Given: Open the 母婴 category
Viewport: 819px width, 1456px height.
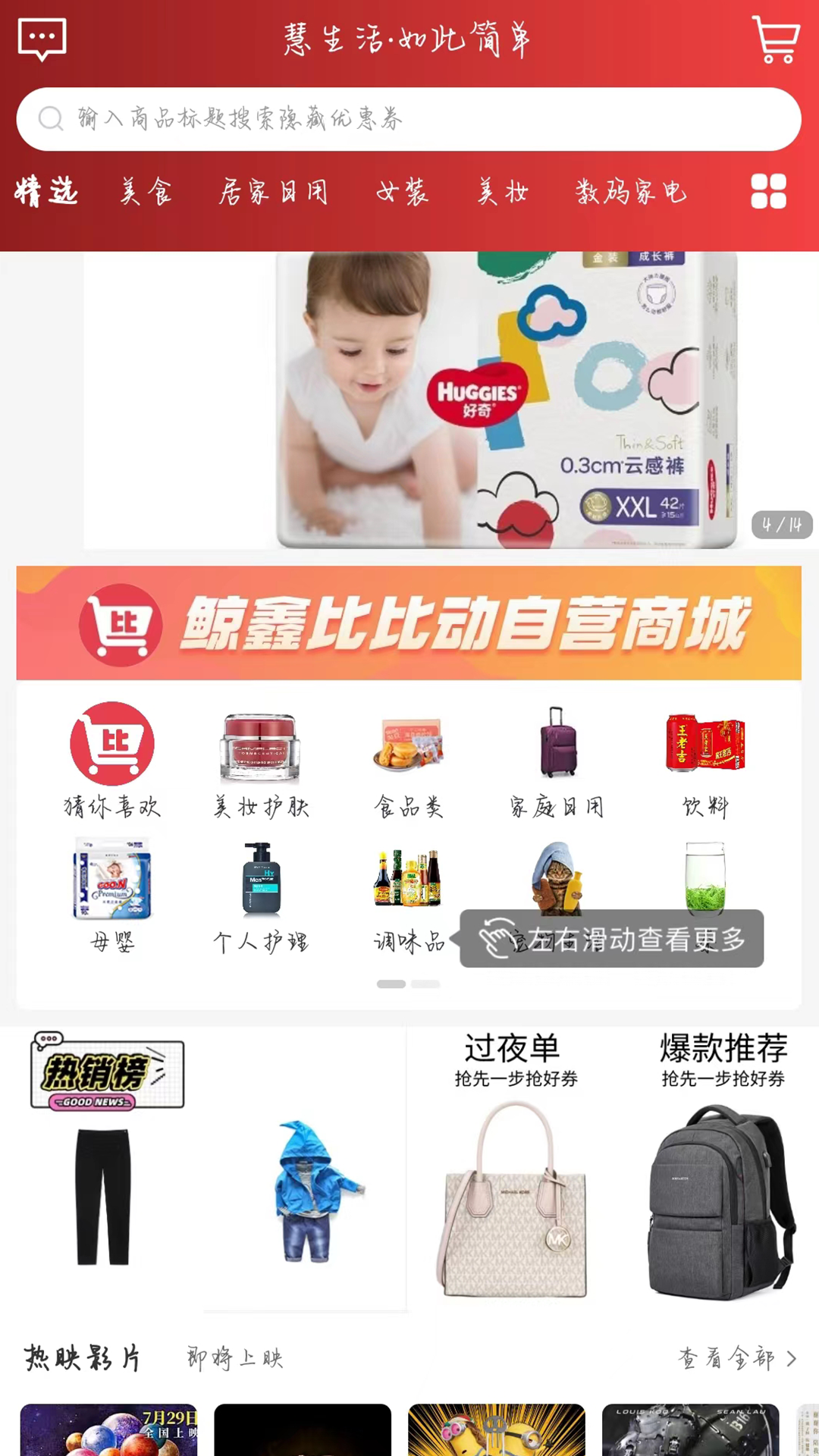Looking at the screenshot, I should pos(112,895).
